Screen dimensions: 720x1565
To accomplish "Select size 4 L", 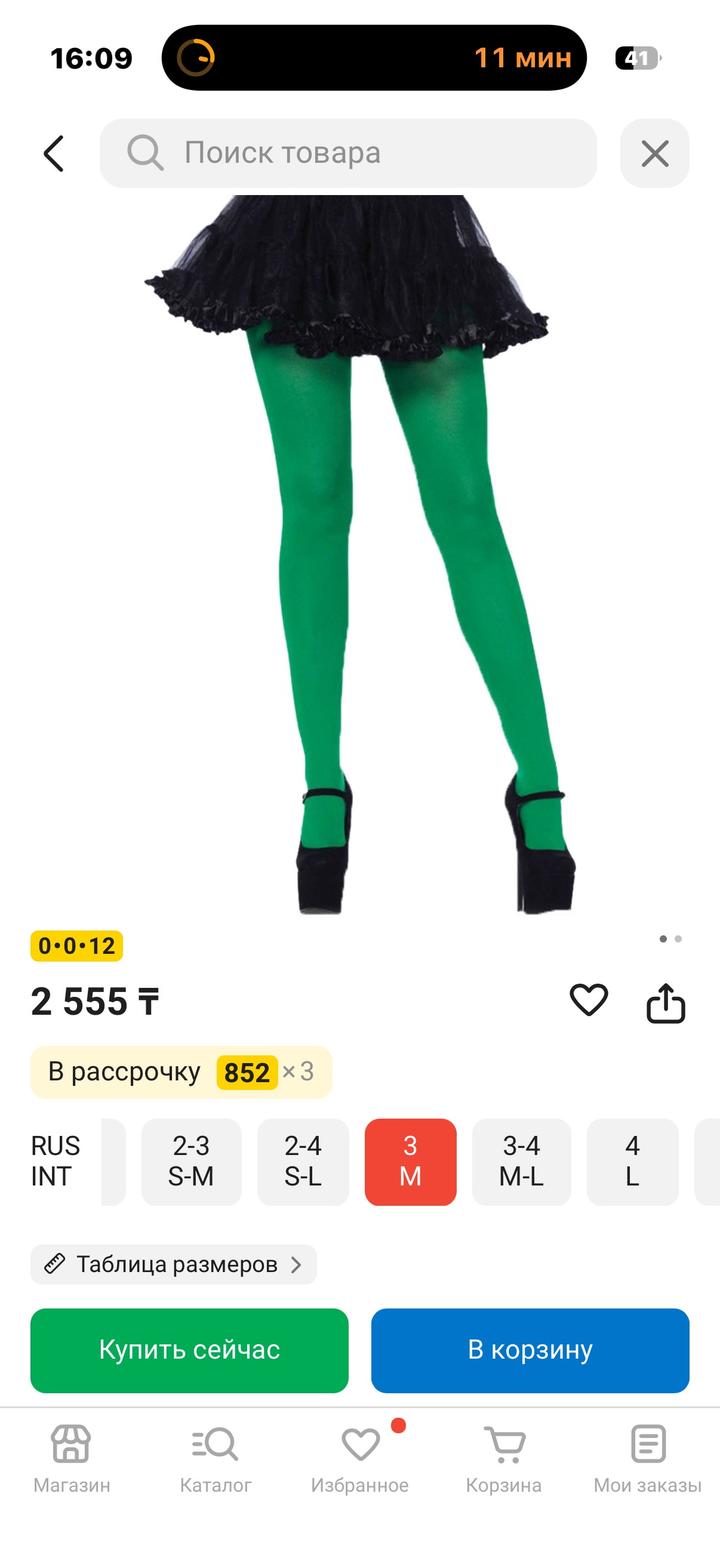I will 632,1161.
